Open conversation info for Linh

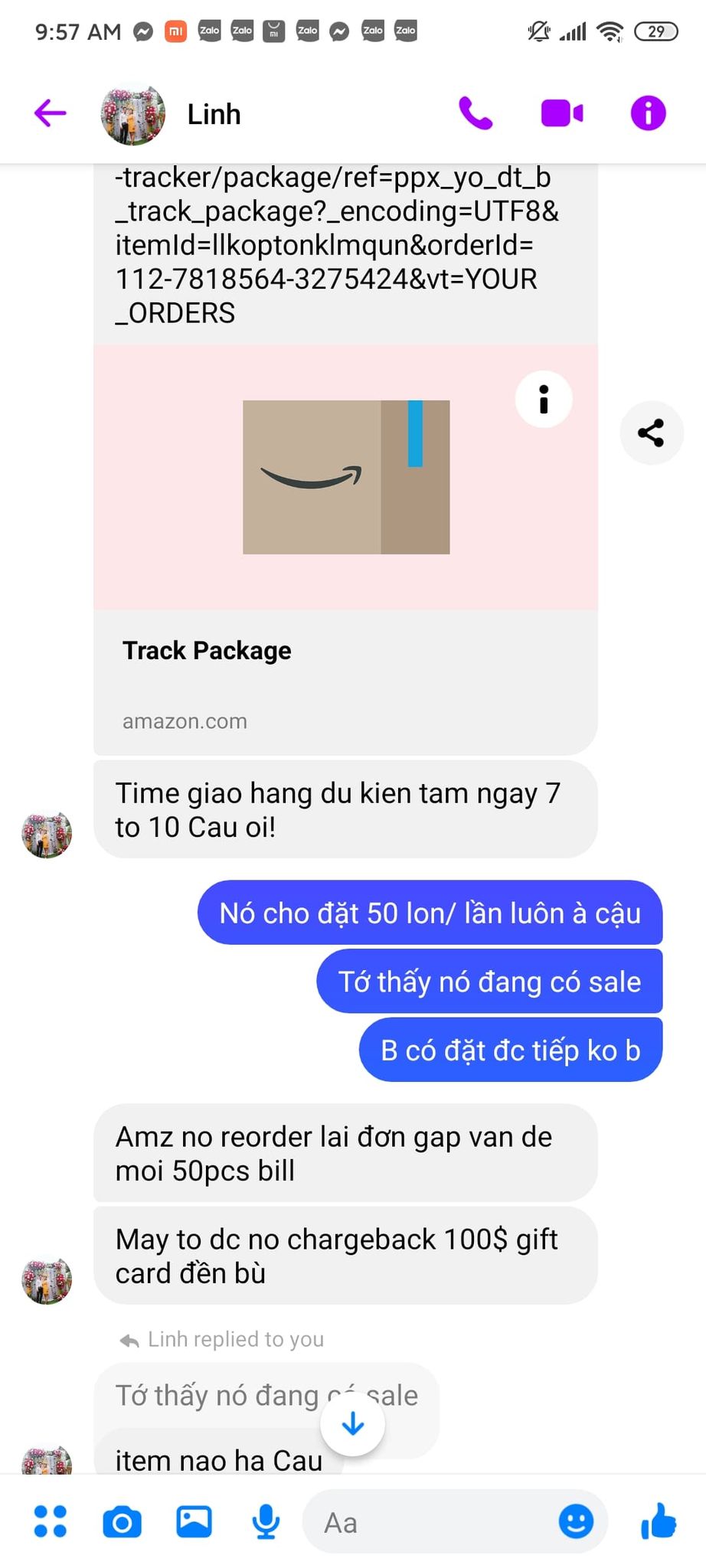(648, 113)
